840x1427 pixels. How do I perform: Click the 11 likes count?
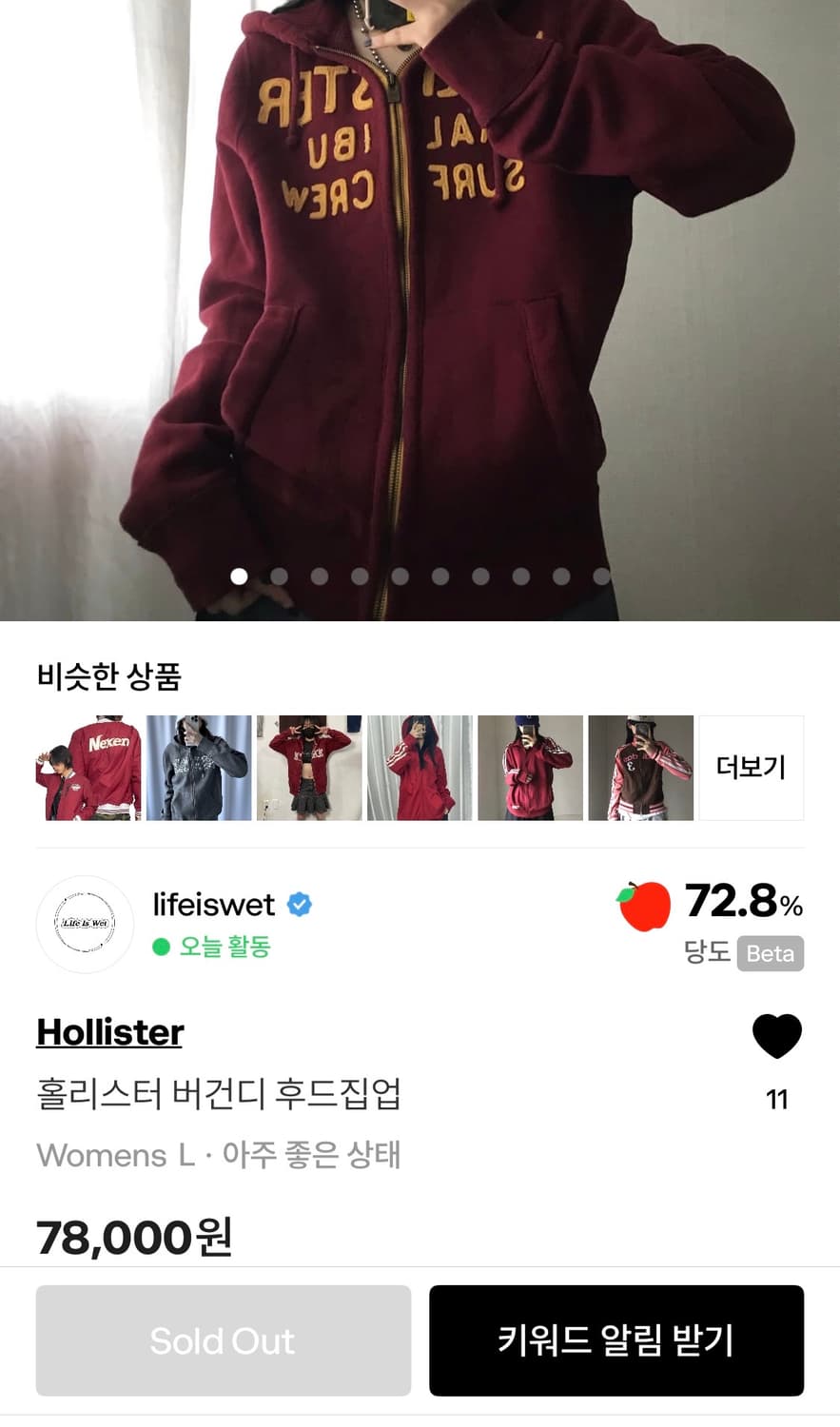(x=778, y=1099)
